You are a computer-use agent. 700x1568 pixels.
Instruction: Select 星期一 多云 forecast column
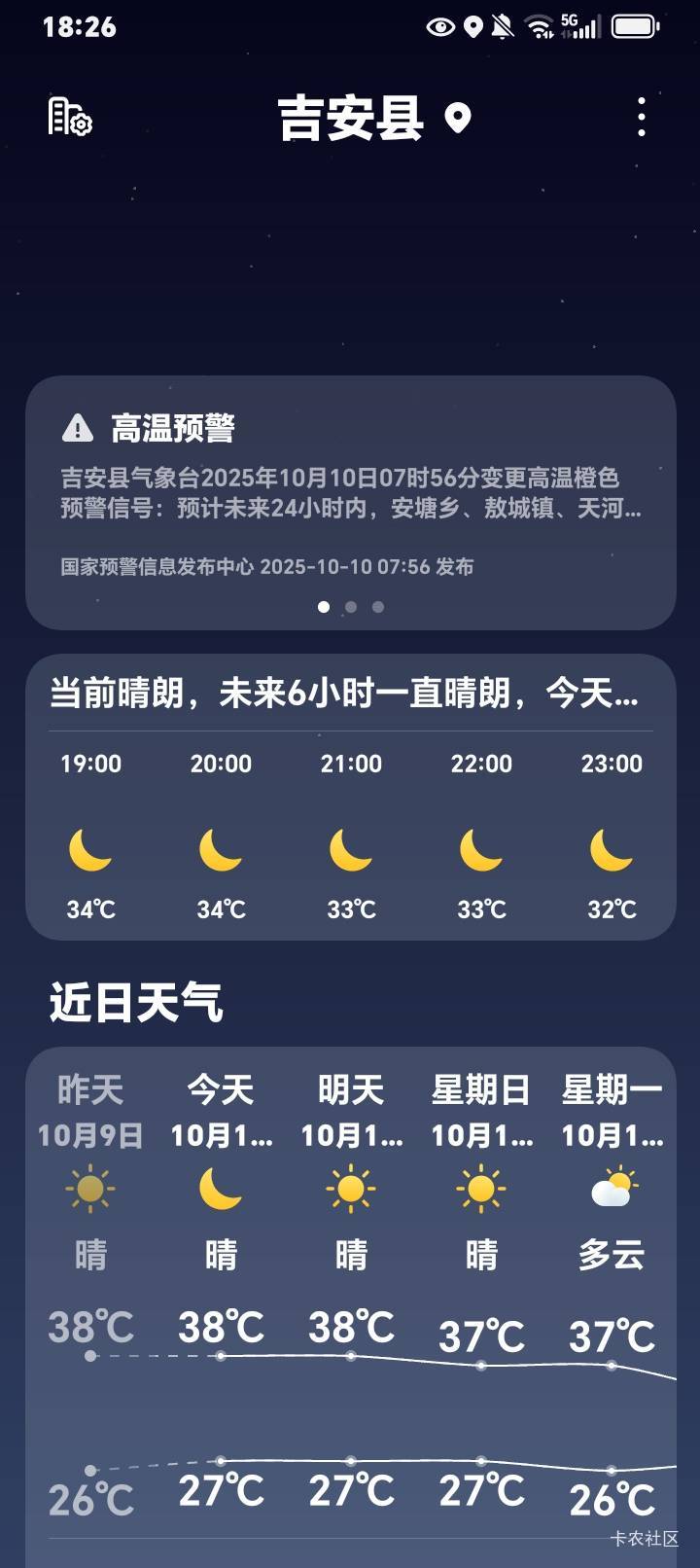tap(612, 1303)
